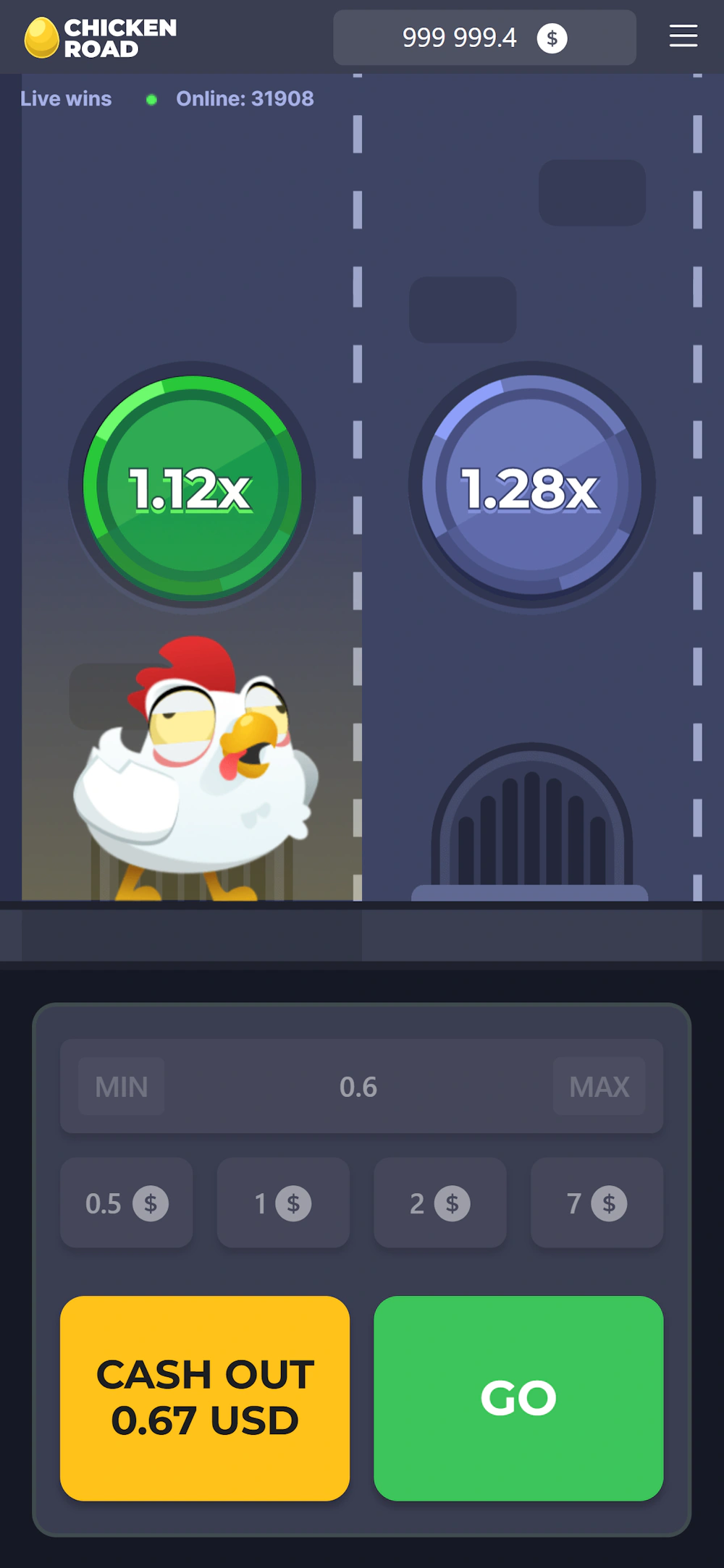The image size is (724, 1568).
Task: Click the coin icon on the 2 bet chip
Action: click(451, 1203)
